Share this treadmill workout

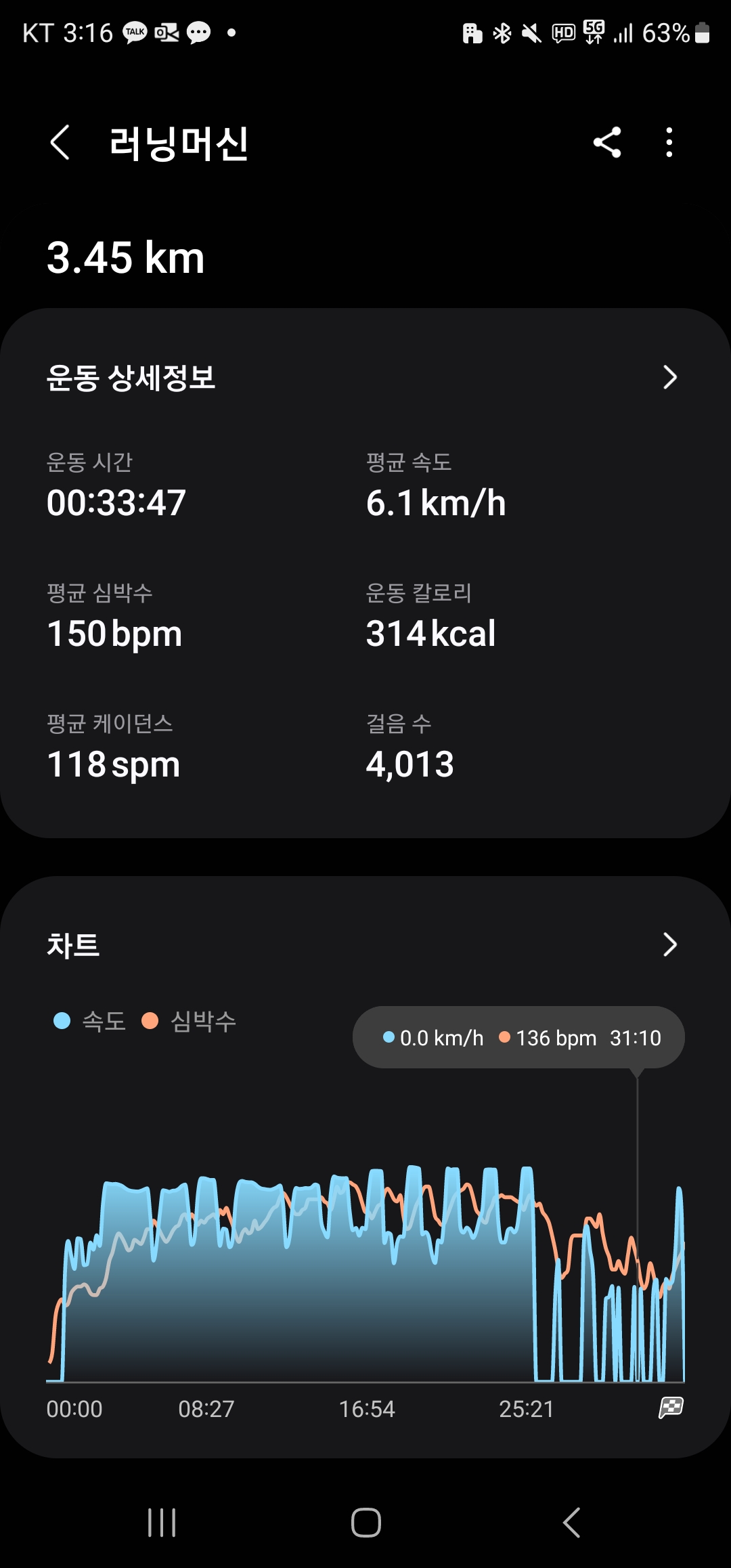point(607,143)
